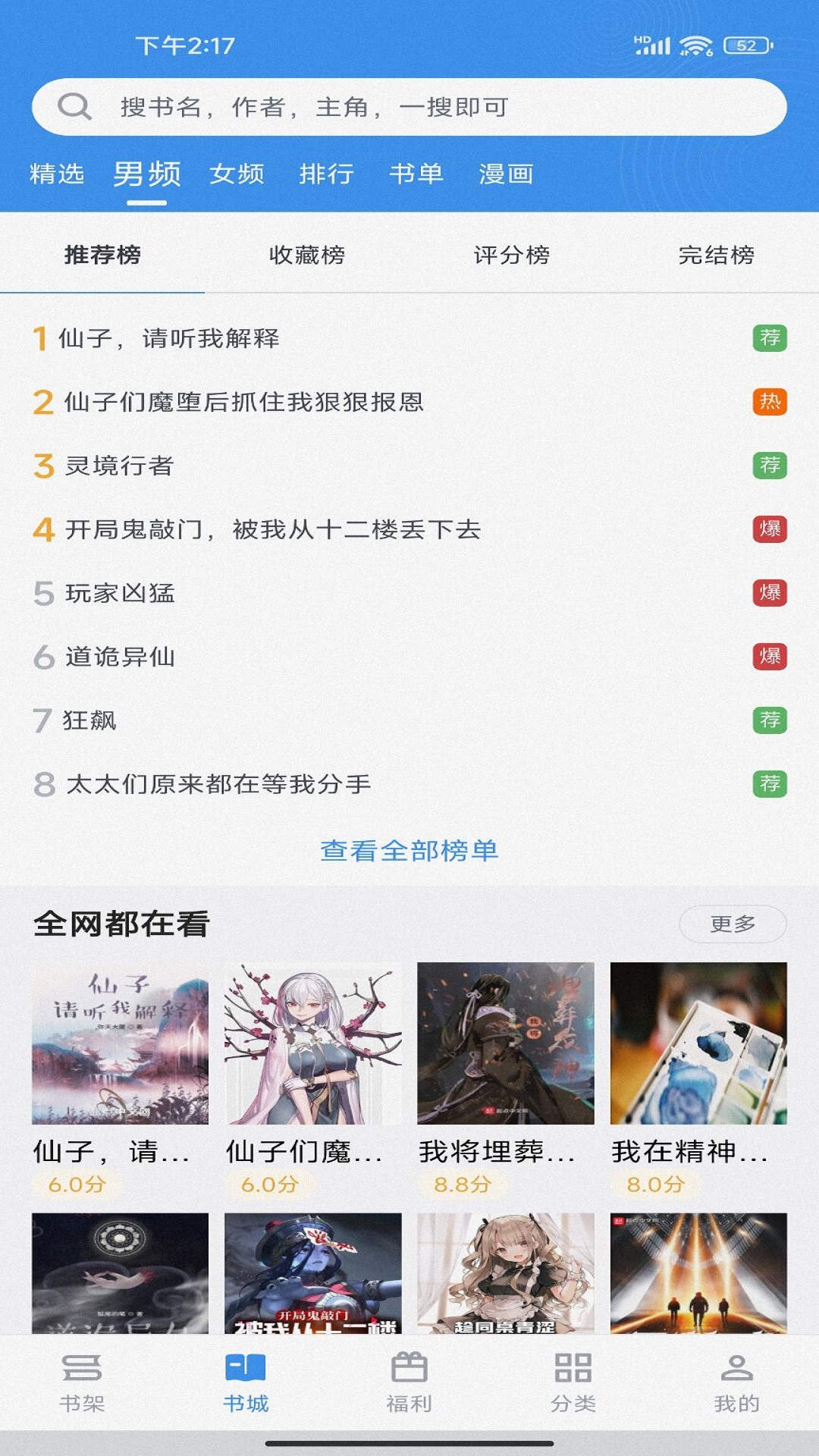Tap the search input field
819x1456 pixels.
point(409,106)
